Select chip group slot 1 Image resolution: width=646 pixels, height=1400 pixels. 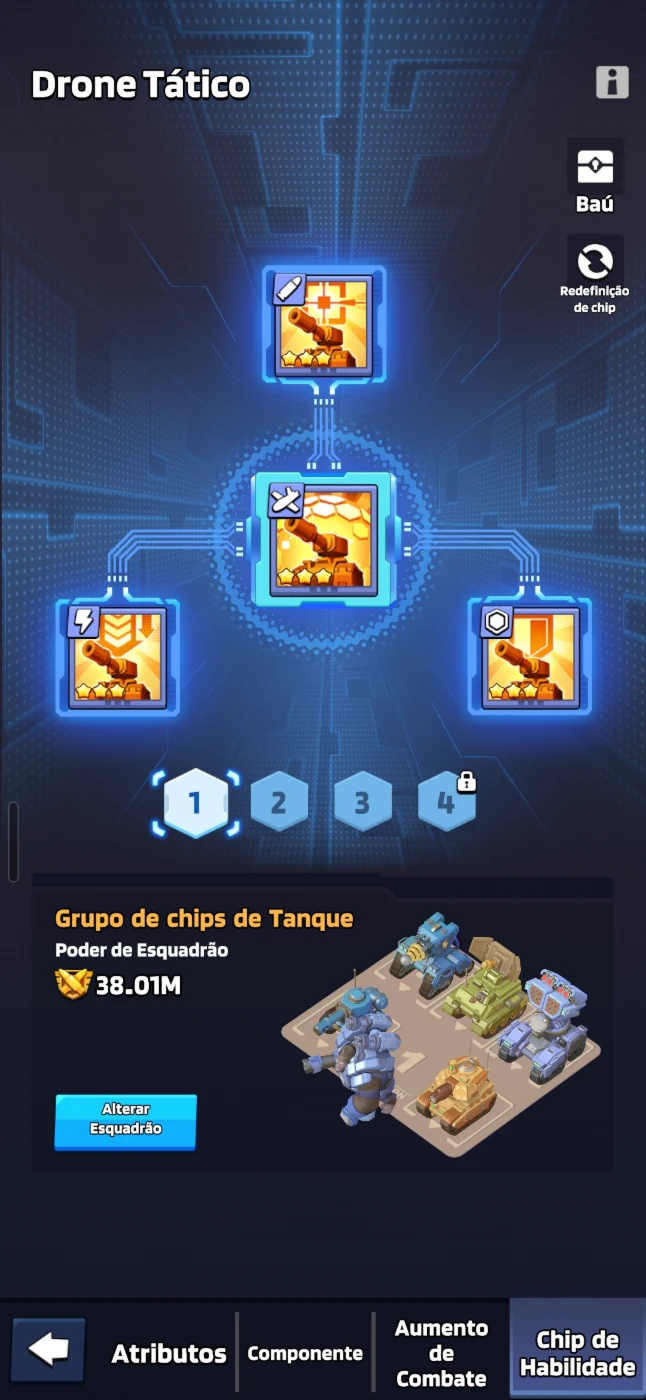click(x=196, y=802)
